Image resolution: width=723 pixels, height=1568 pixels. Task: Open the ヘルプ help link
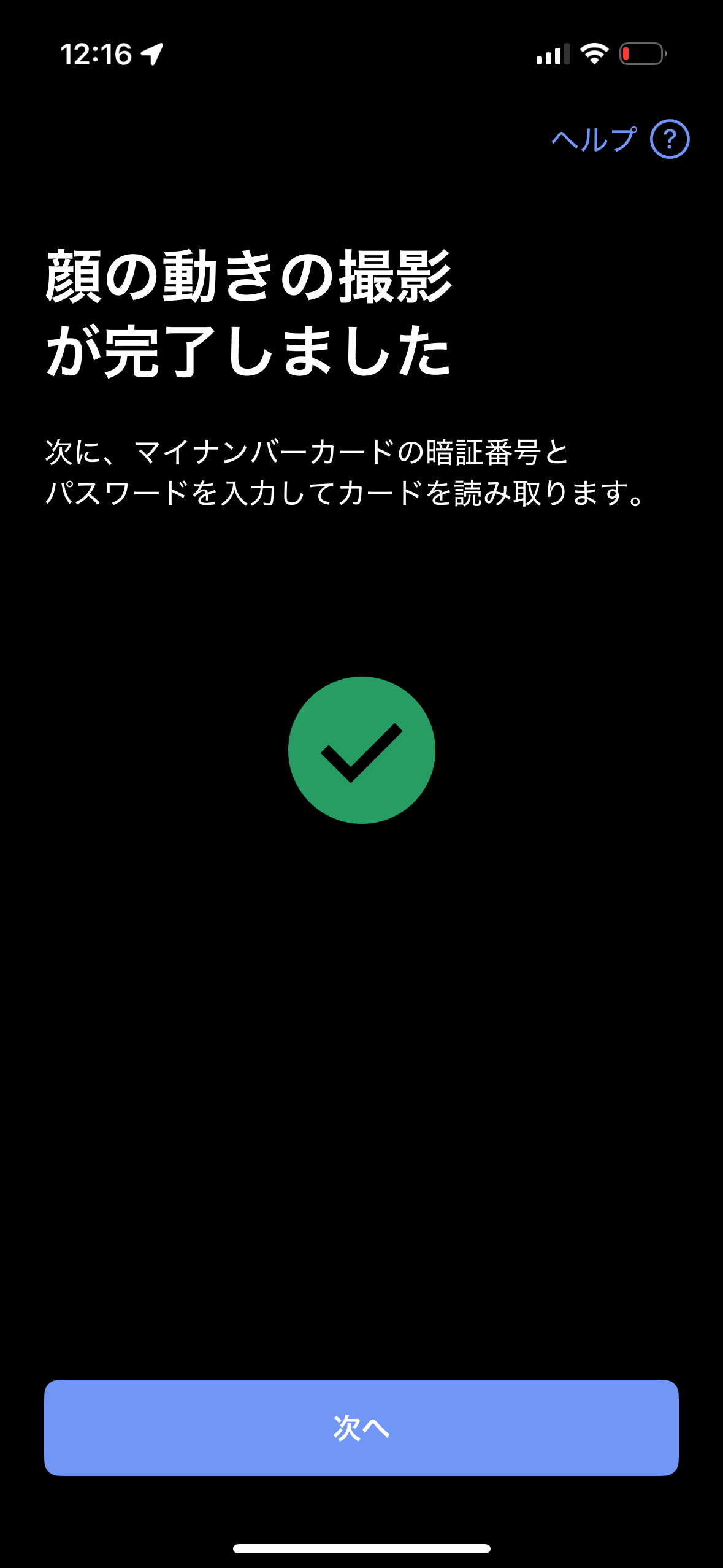(620, 139)
